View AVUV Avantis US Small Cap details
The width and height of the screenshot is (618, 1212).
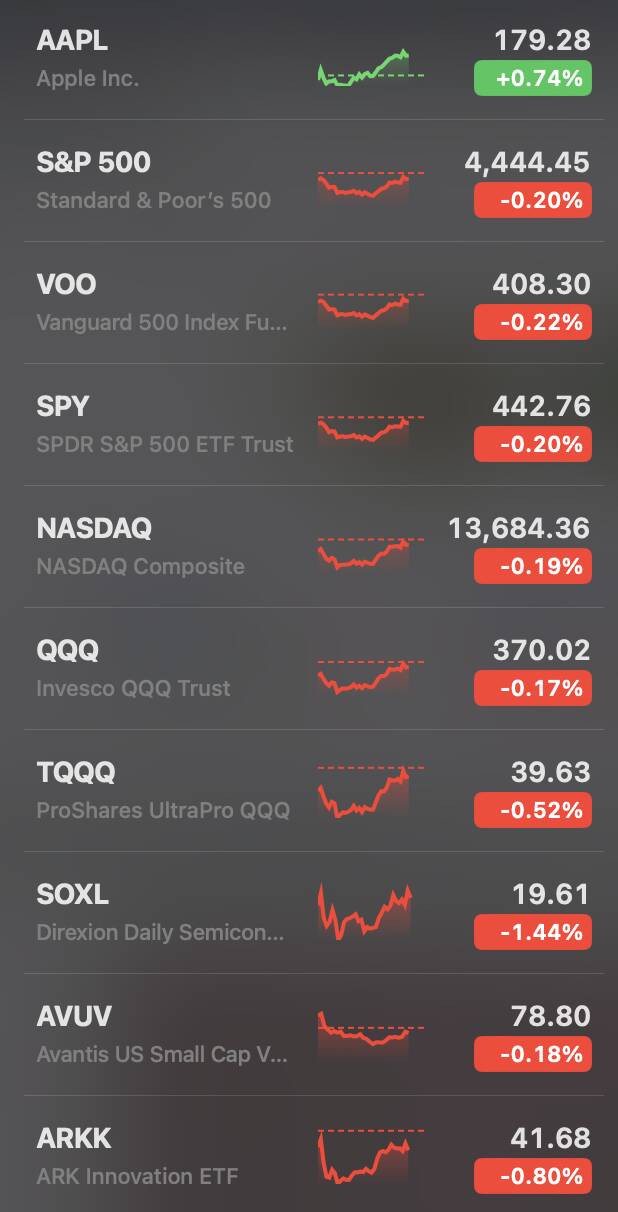(x=309, y=1035)
